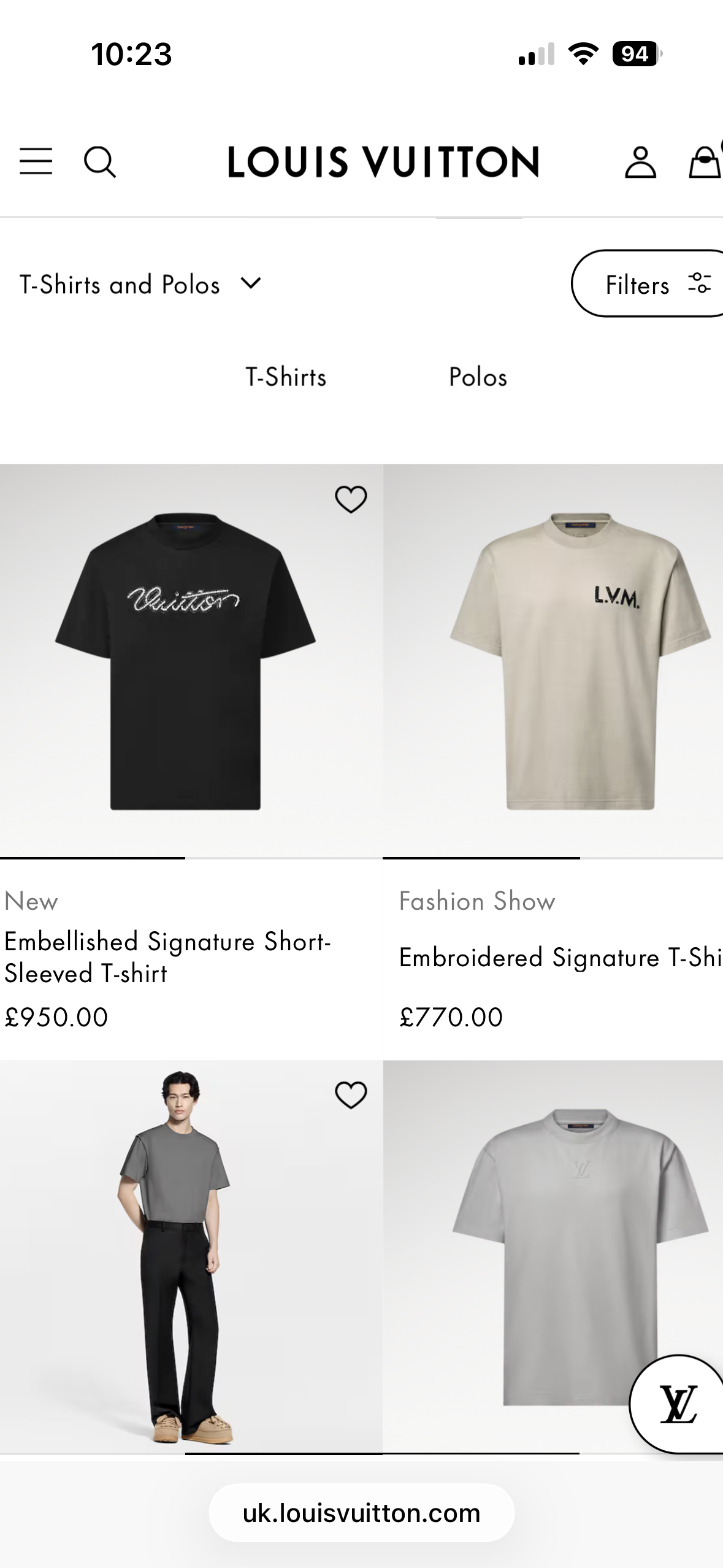
Task: Go to the Louis Vuitton homepage
Action: click(x=383, y=162)
